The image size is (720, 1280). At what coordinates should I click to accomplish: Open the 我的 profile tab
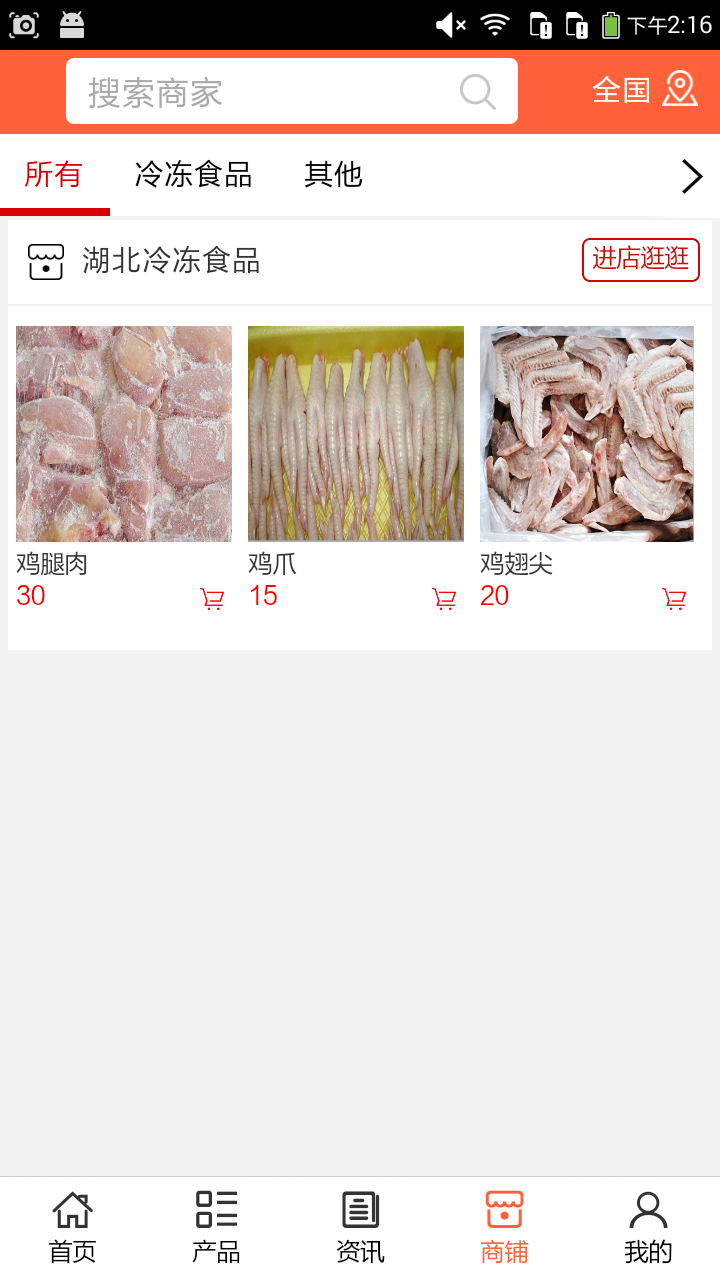coord(648,1228)
